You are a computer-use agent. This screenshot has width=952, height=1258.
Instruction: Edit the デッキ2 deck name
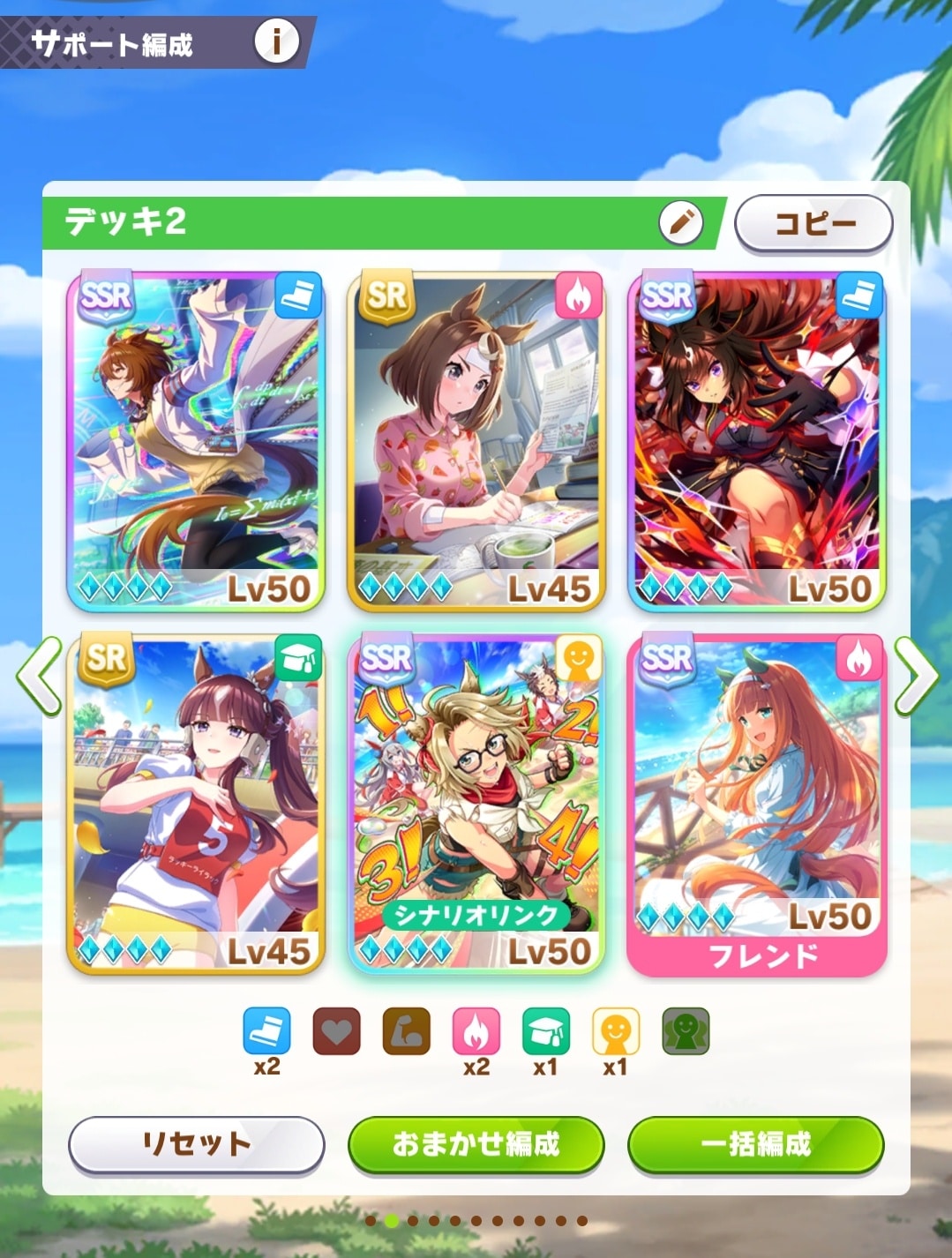[680, 222]
